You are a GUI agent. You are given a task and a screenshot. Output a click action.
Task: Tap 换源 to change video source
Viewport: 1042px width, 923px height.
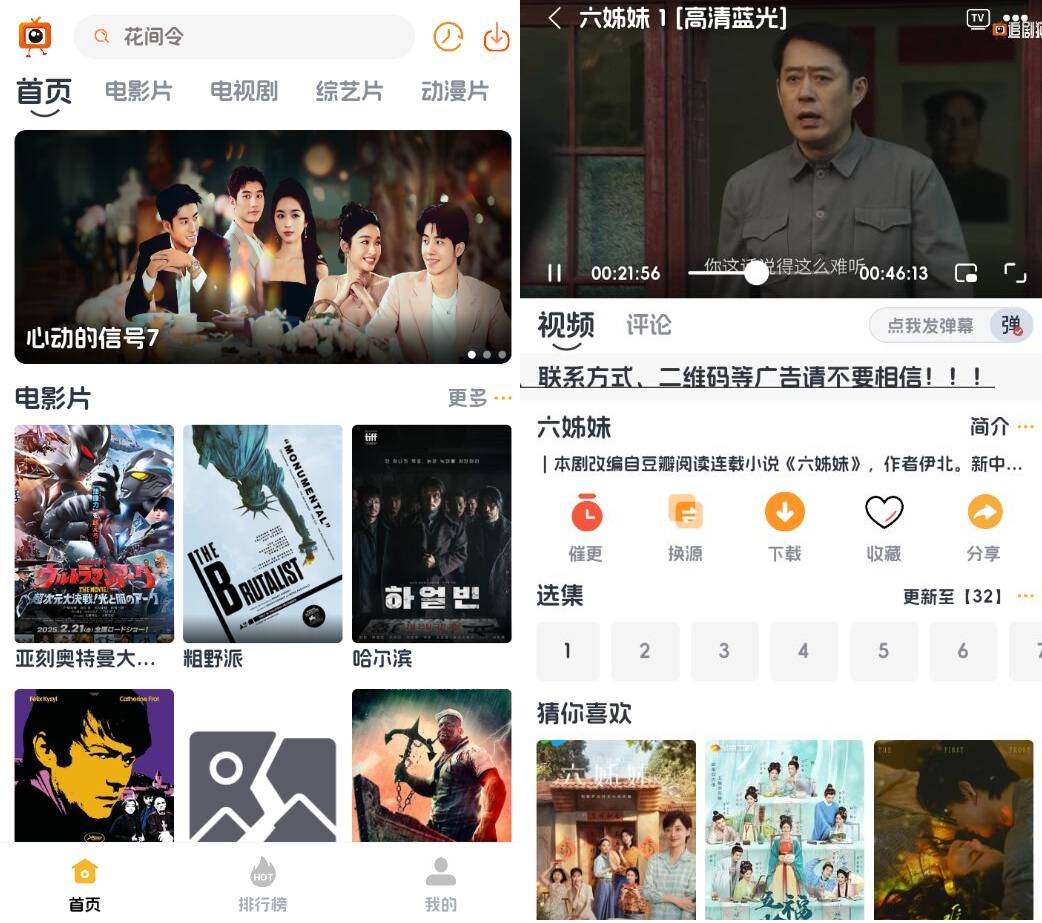[x=685, y=527]
